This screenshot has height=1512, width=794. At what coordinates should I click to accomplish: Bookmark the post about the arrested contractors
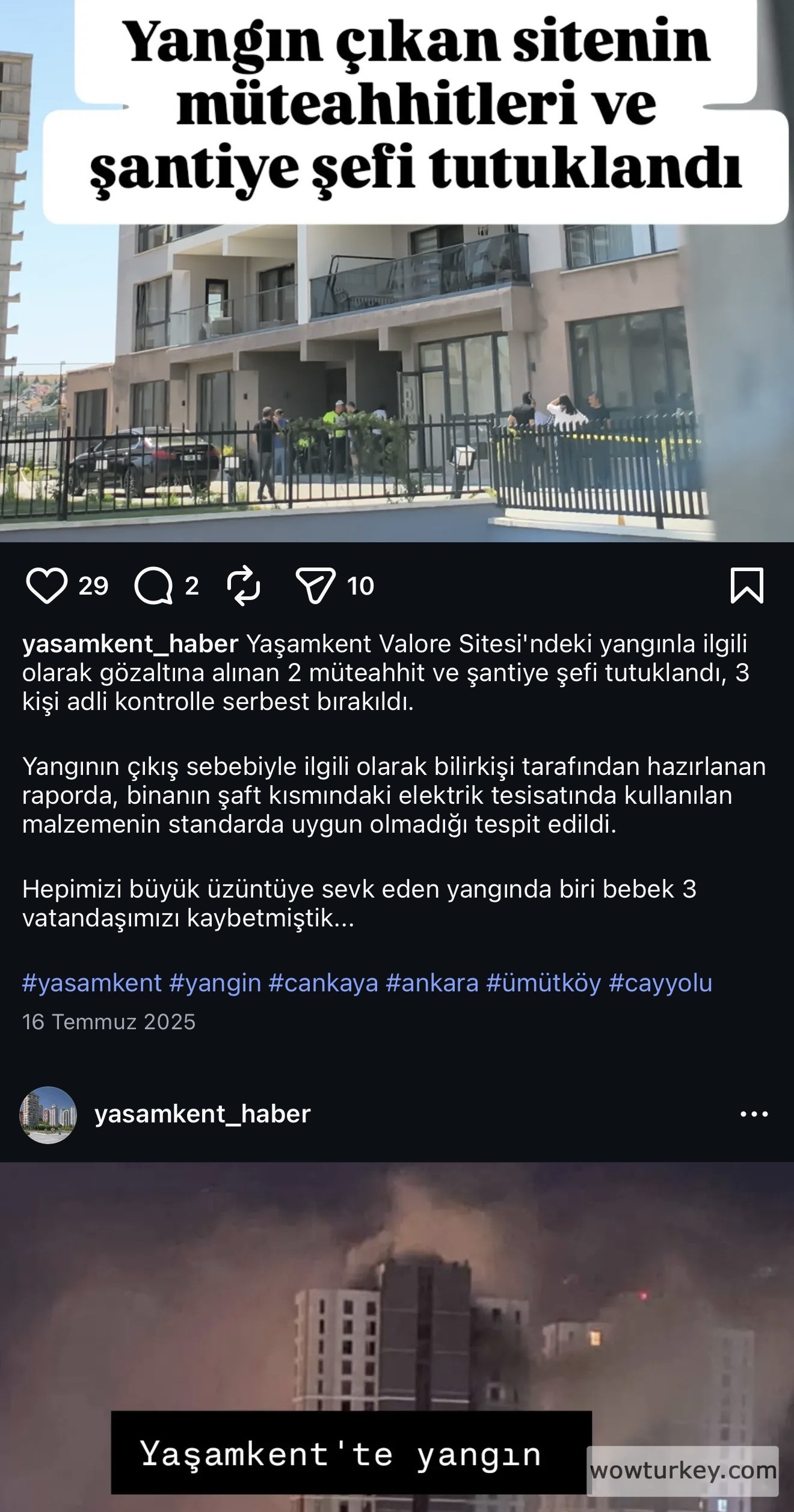[x=746, y=586]
